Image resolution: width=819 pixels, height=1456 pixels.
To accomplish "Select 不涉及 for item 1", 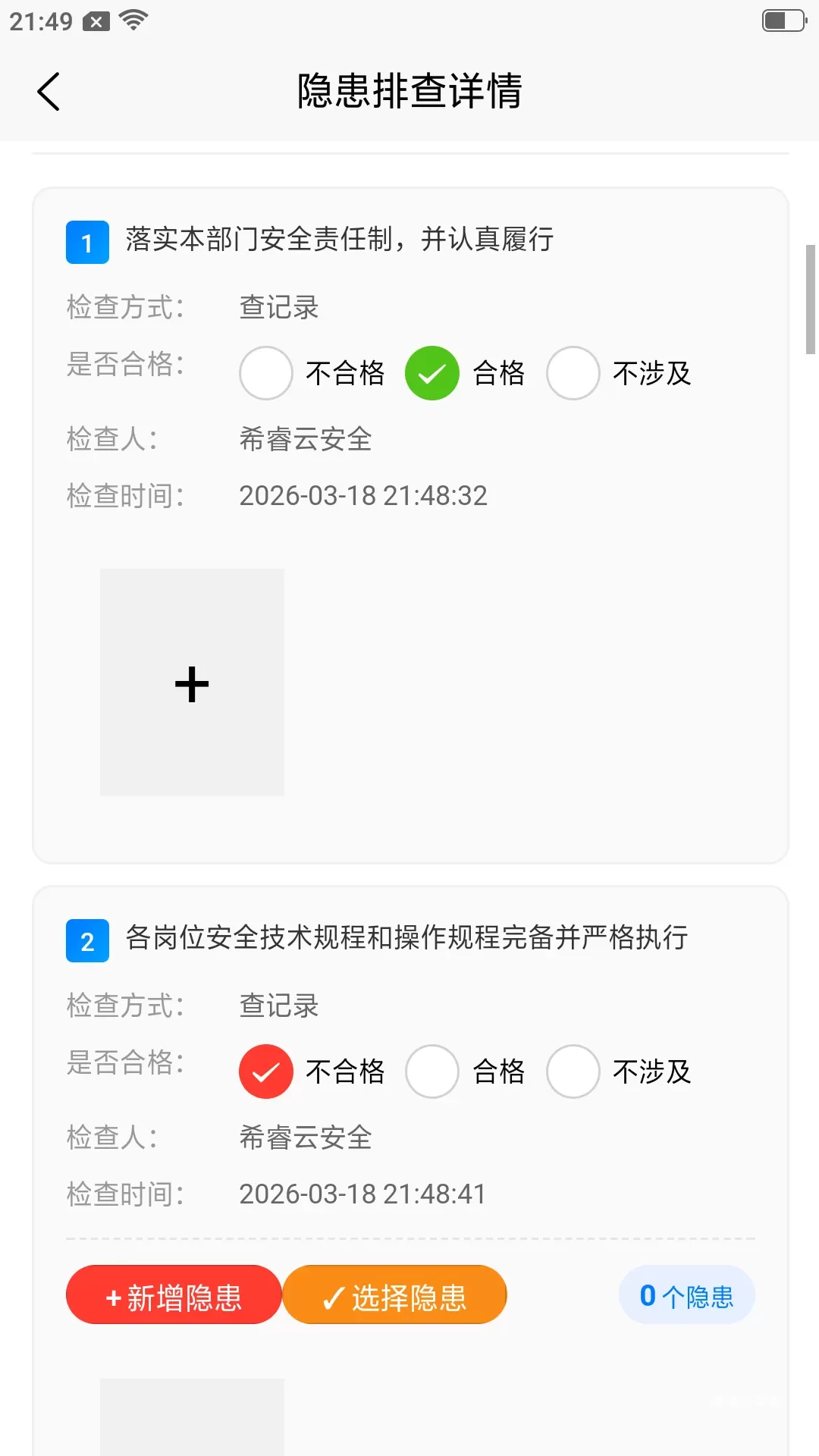I will coord(573,373).
